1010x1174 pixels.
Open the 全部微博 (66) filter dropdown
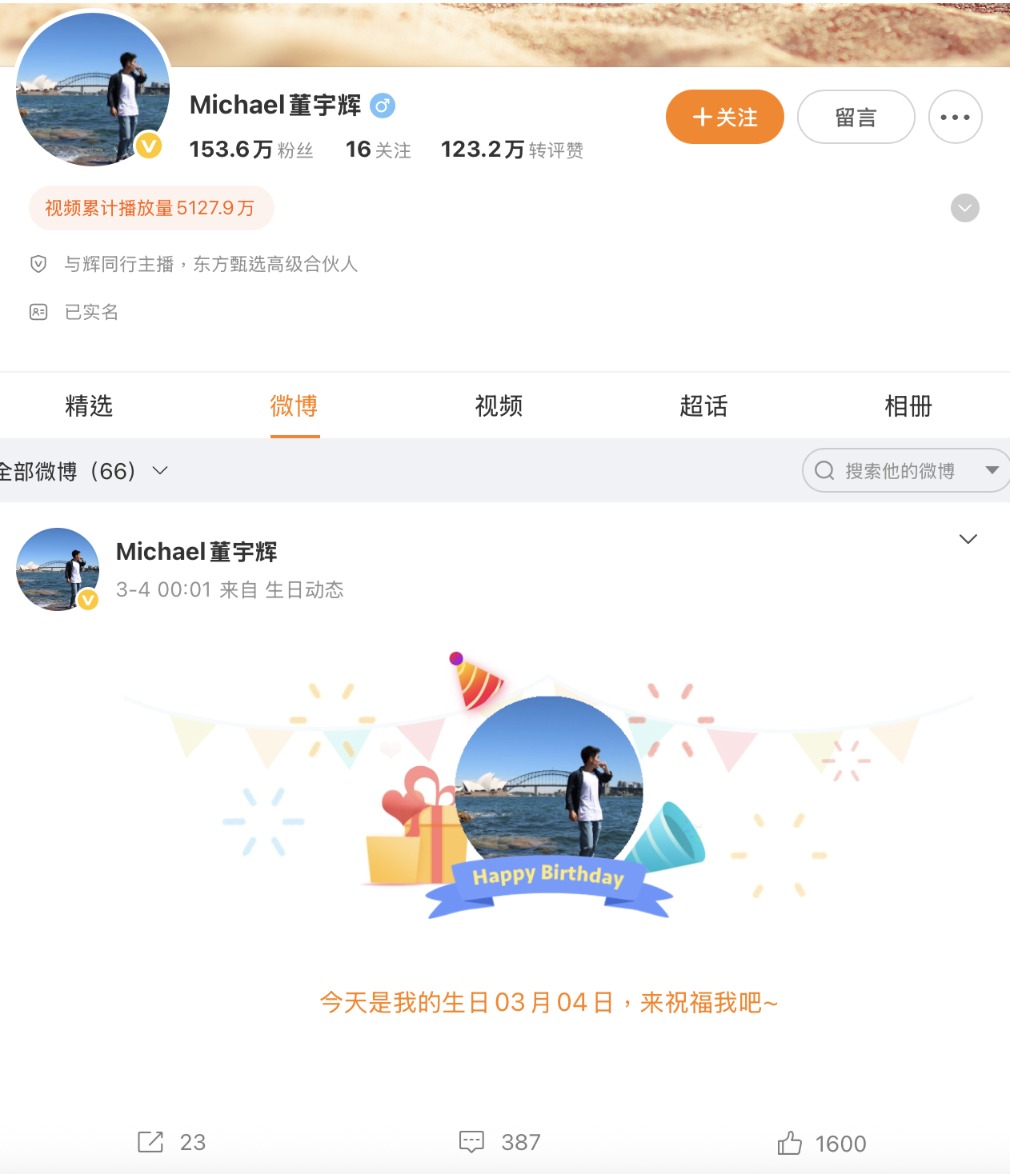click(84, 471)
